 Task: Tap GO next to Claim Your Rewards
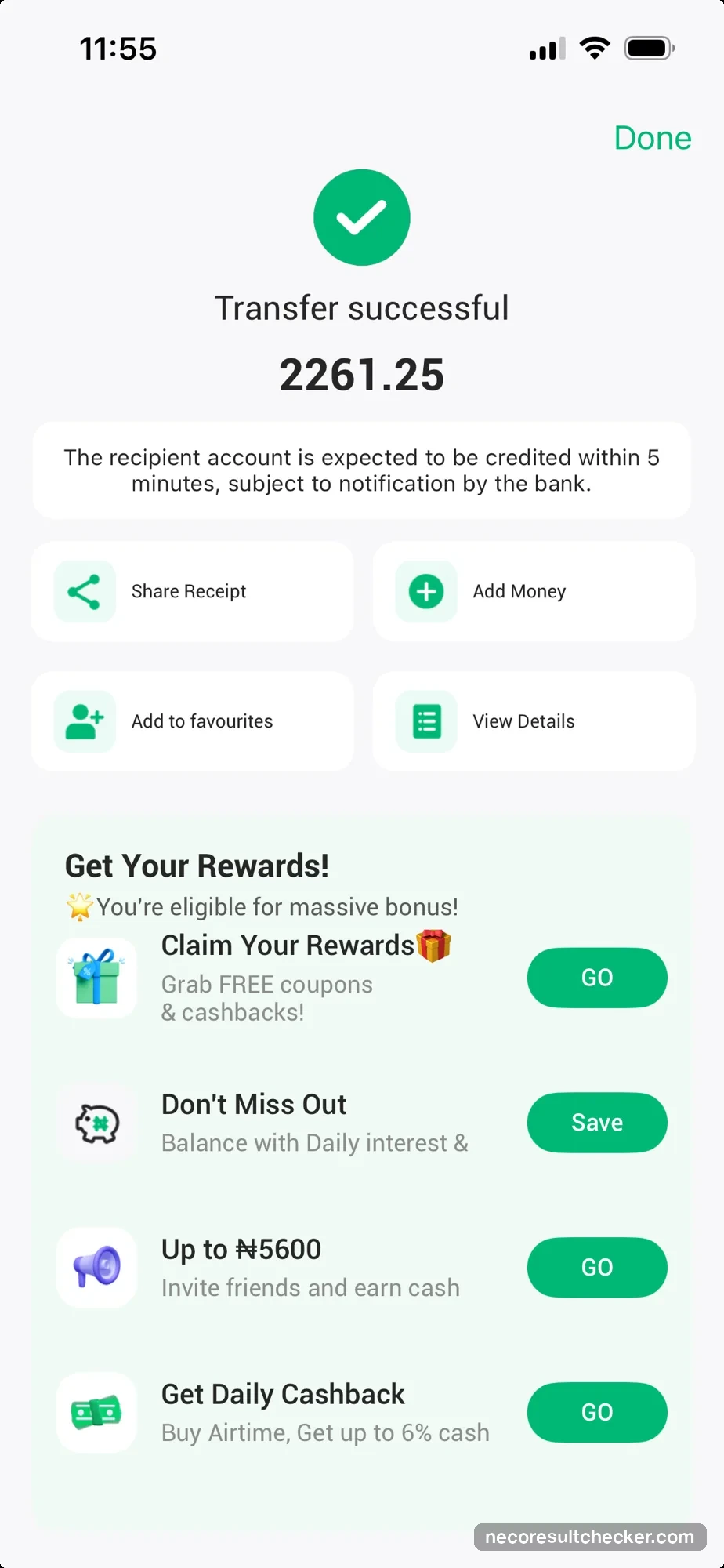pos(597,978)
